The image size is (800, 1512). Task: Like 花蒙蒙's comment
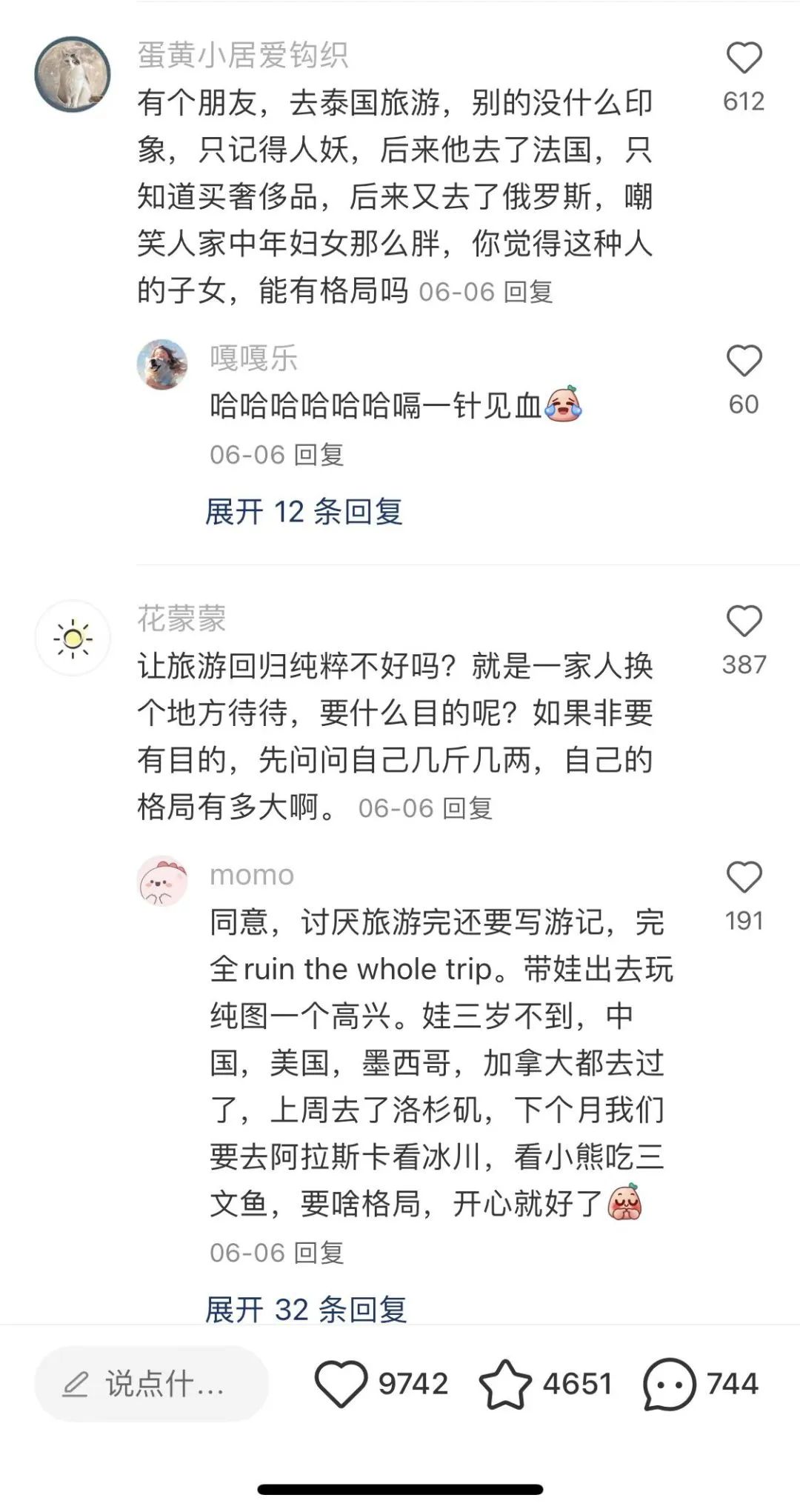click(x=744, y=622)
